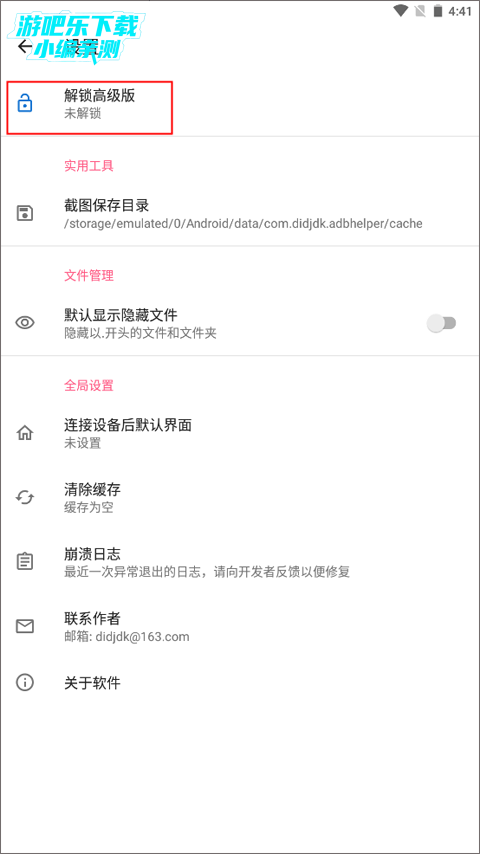Image resolution: width=480 pixels, height=854 pixels.
Task: Open 崩溃日志 crash log
Action: 240,562
